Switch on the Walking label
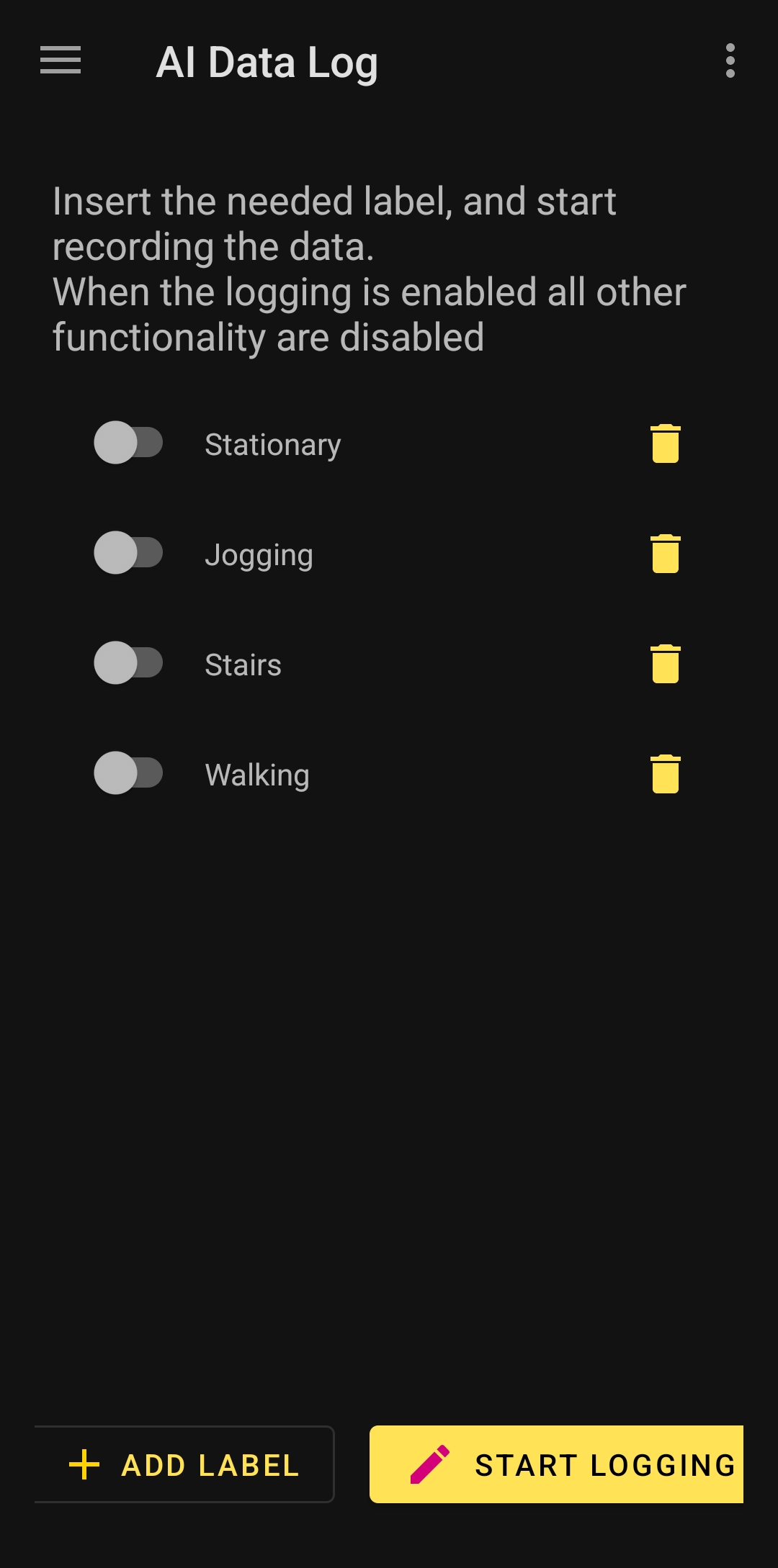Screen dimensions: 778x1568 click(128, 773)
